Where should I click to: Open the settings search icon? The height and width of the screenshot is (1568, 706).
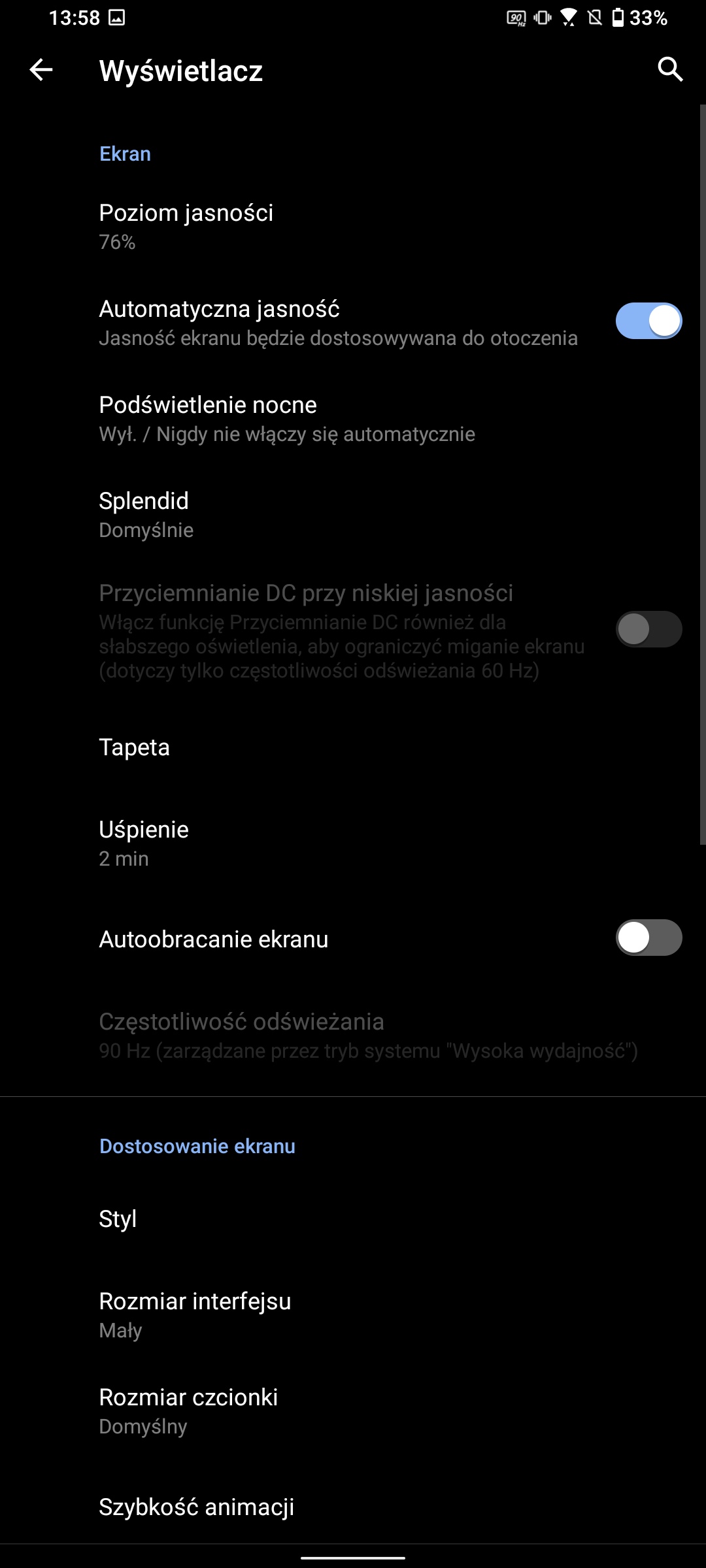670,69
